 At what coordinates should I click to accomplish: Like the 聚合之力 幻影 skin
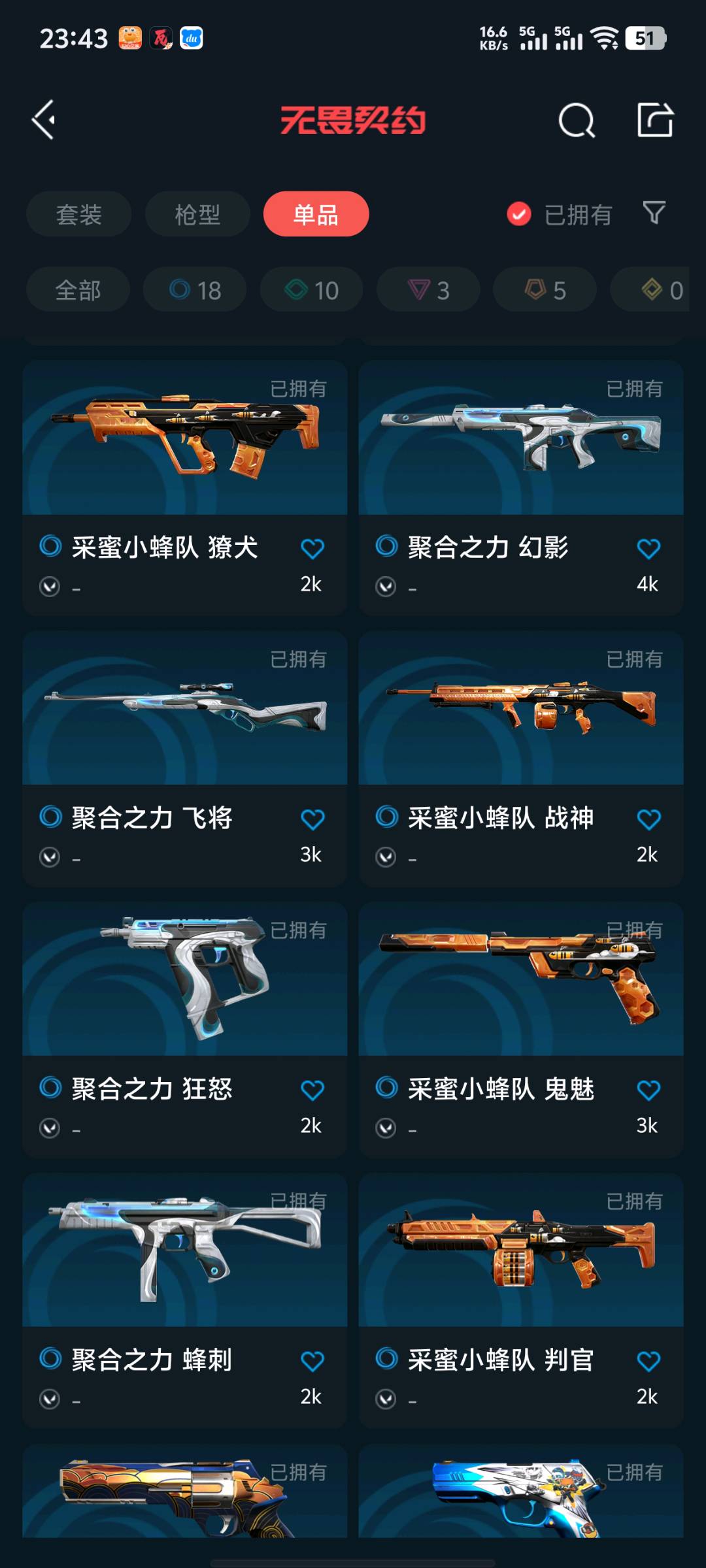[x=648, y=549]
